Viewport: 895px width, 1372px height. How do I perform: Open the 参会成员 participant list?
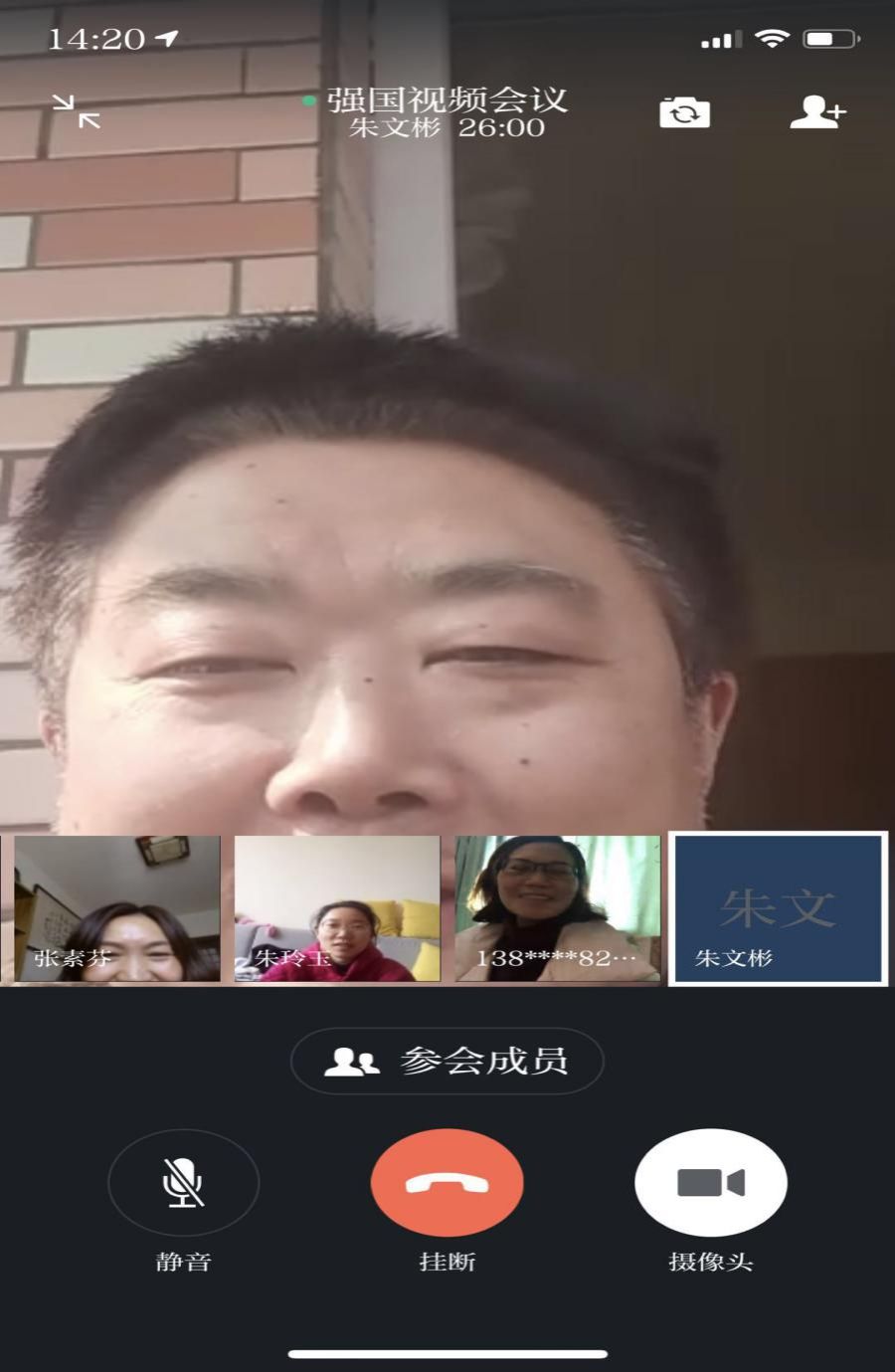pos(447,1061)
